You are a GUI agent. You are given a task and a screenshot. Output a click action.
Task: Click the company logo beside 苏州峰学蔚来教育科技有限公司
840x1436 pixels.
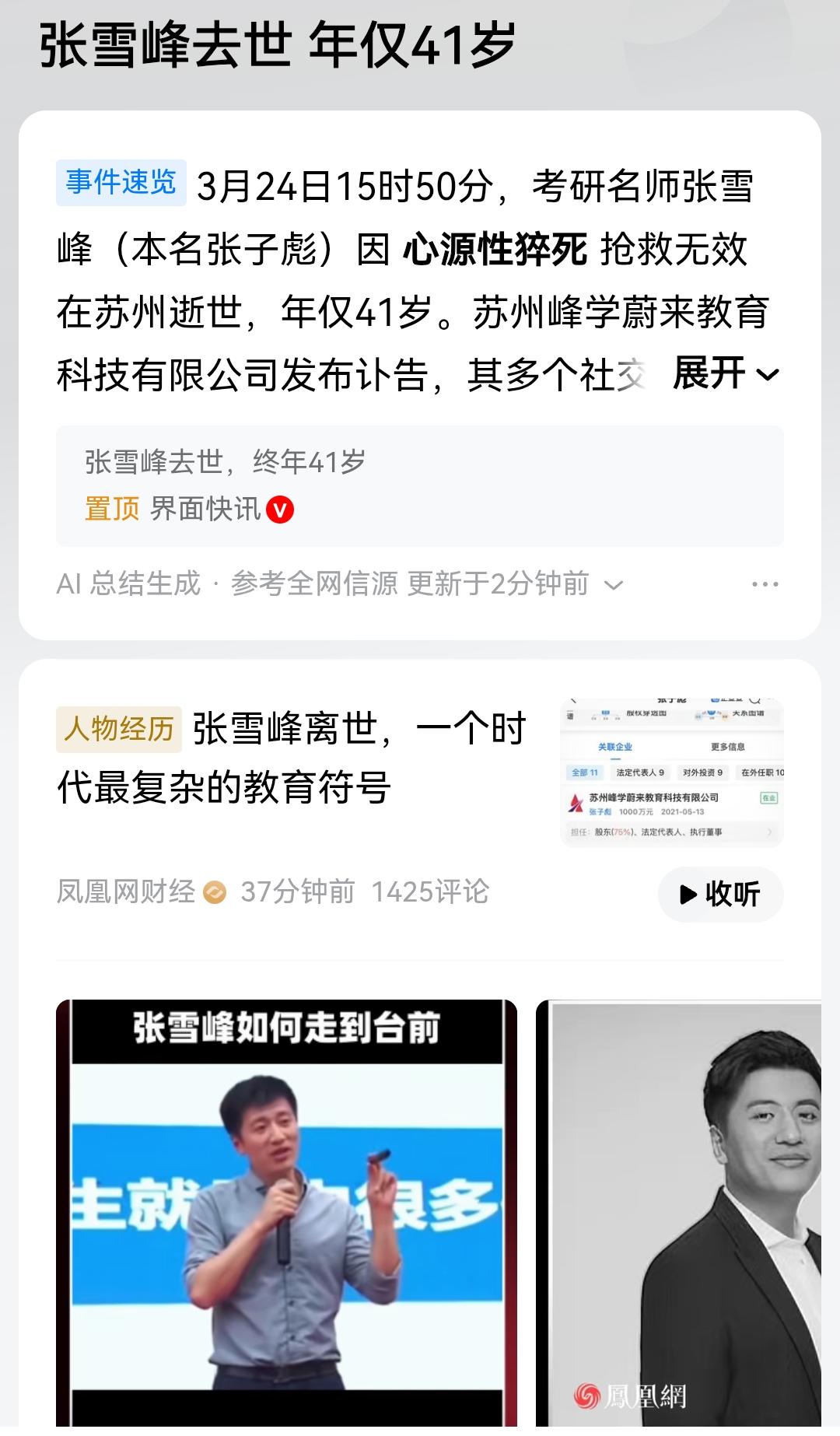click(576, 802)
